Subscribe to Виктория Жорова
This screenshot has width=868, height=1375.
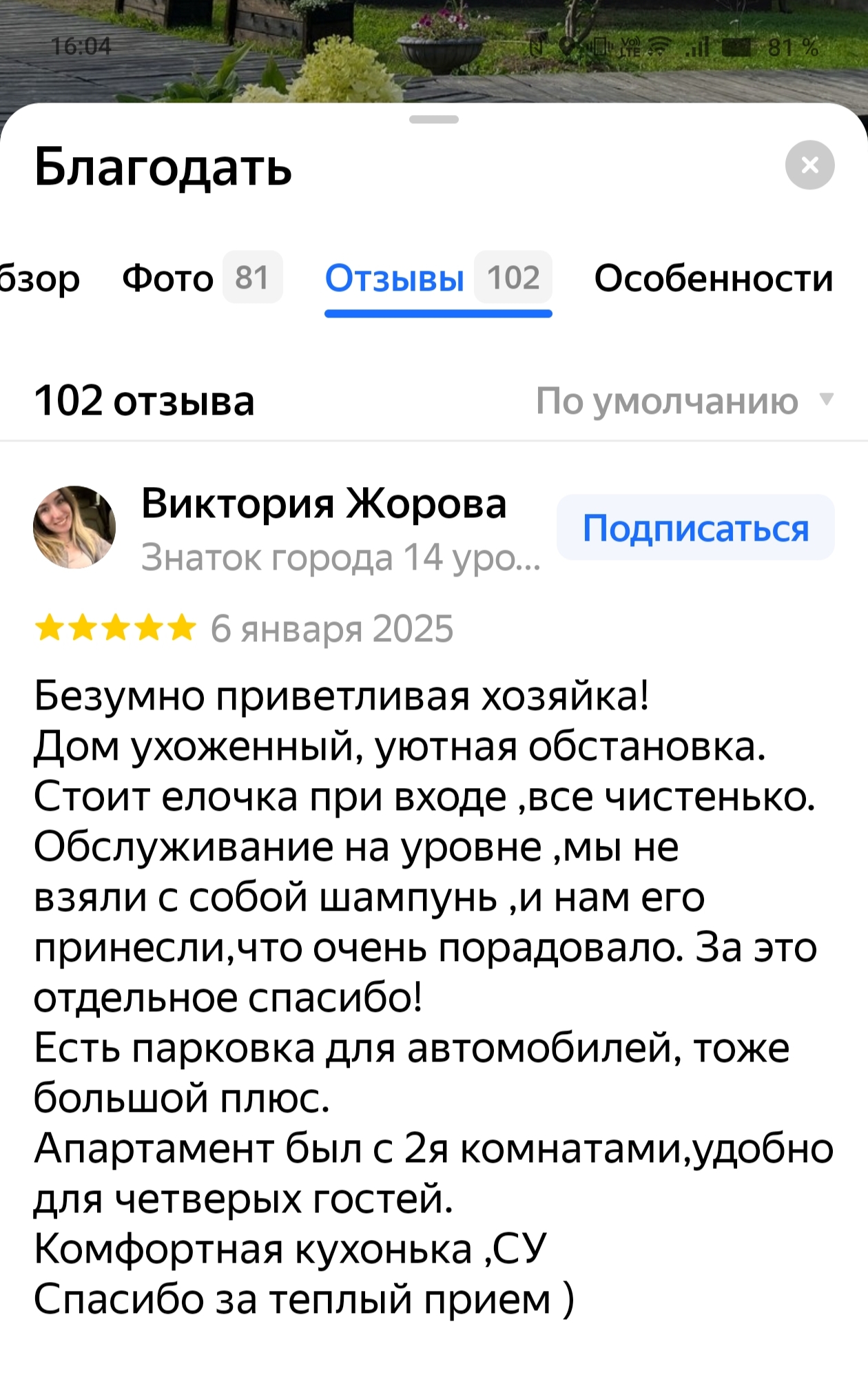pyautogui.click(x=695, y=528)
